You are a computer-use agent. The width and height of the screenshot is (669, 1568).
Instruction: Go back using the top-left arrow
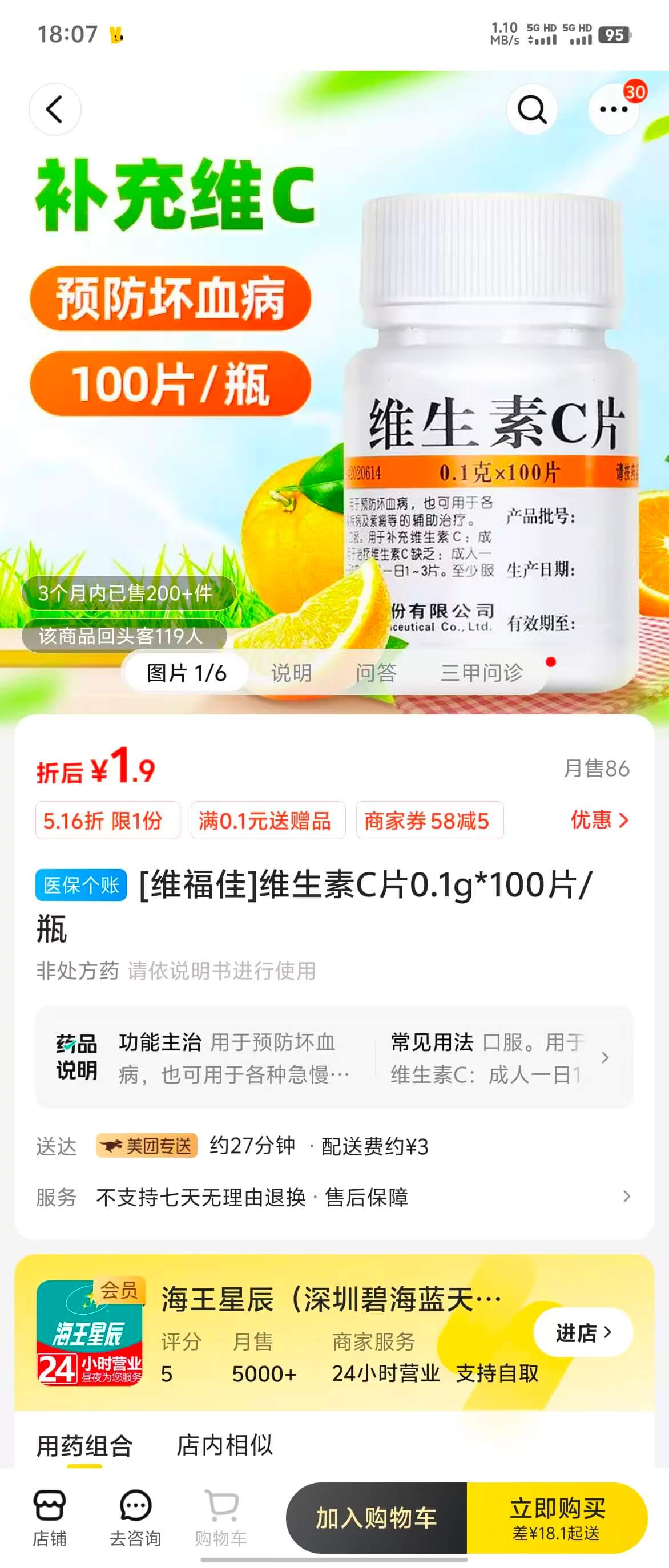[x=55, y=110]
